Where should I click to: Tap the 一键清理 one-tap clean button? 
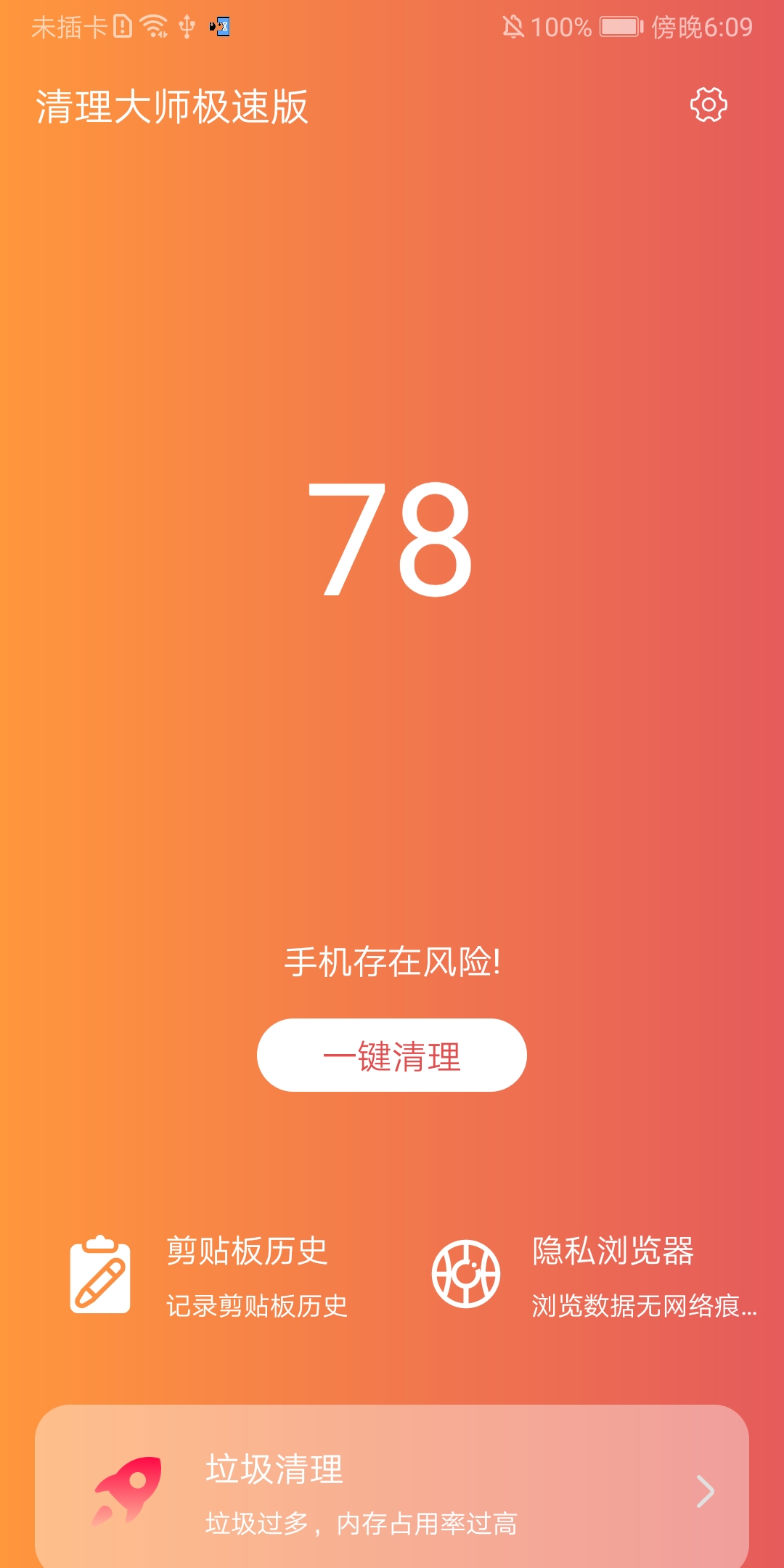391,1055
